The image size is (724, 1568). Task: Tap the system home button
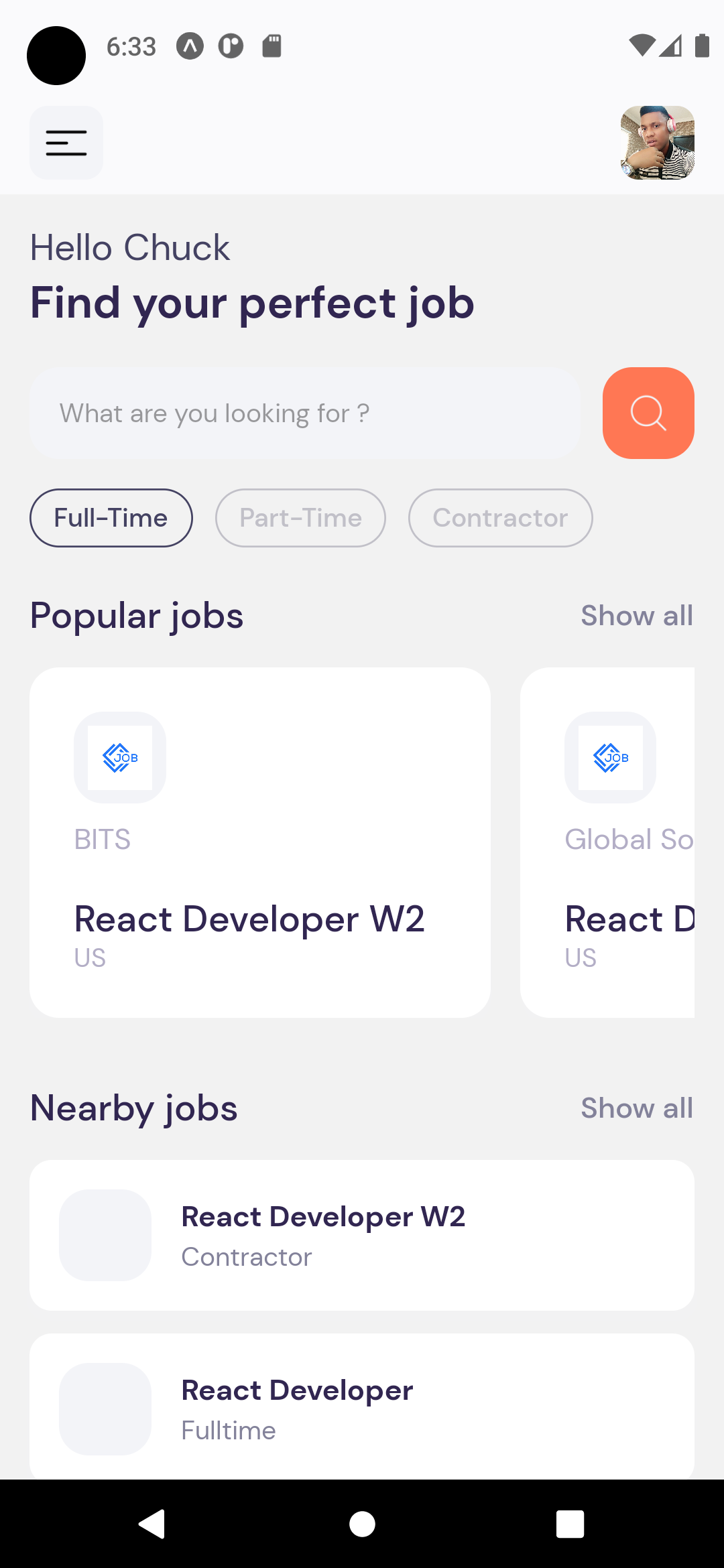pyautogui.click(x=362, y=1524)
